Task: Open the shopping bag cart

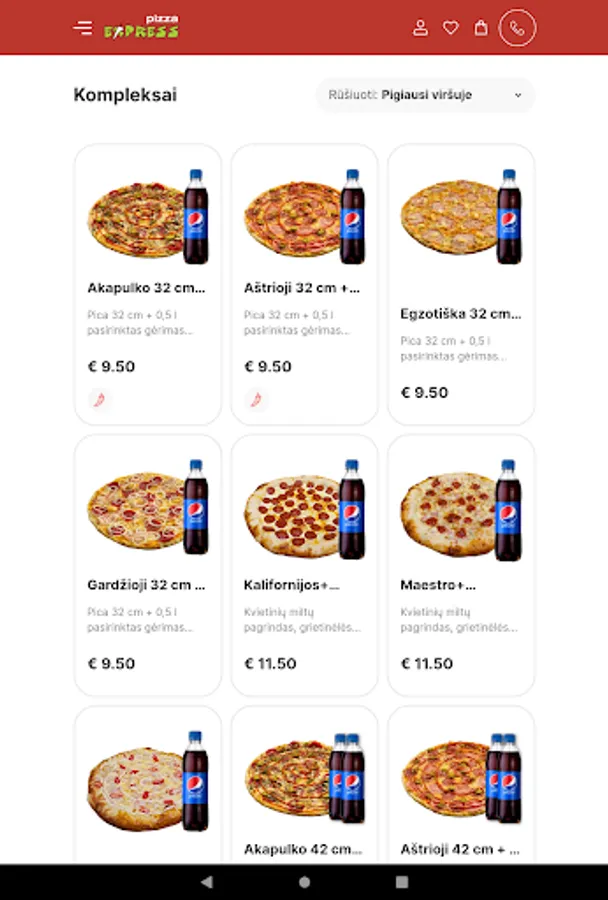Action: coord(481,28)
